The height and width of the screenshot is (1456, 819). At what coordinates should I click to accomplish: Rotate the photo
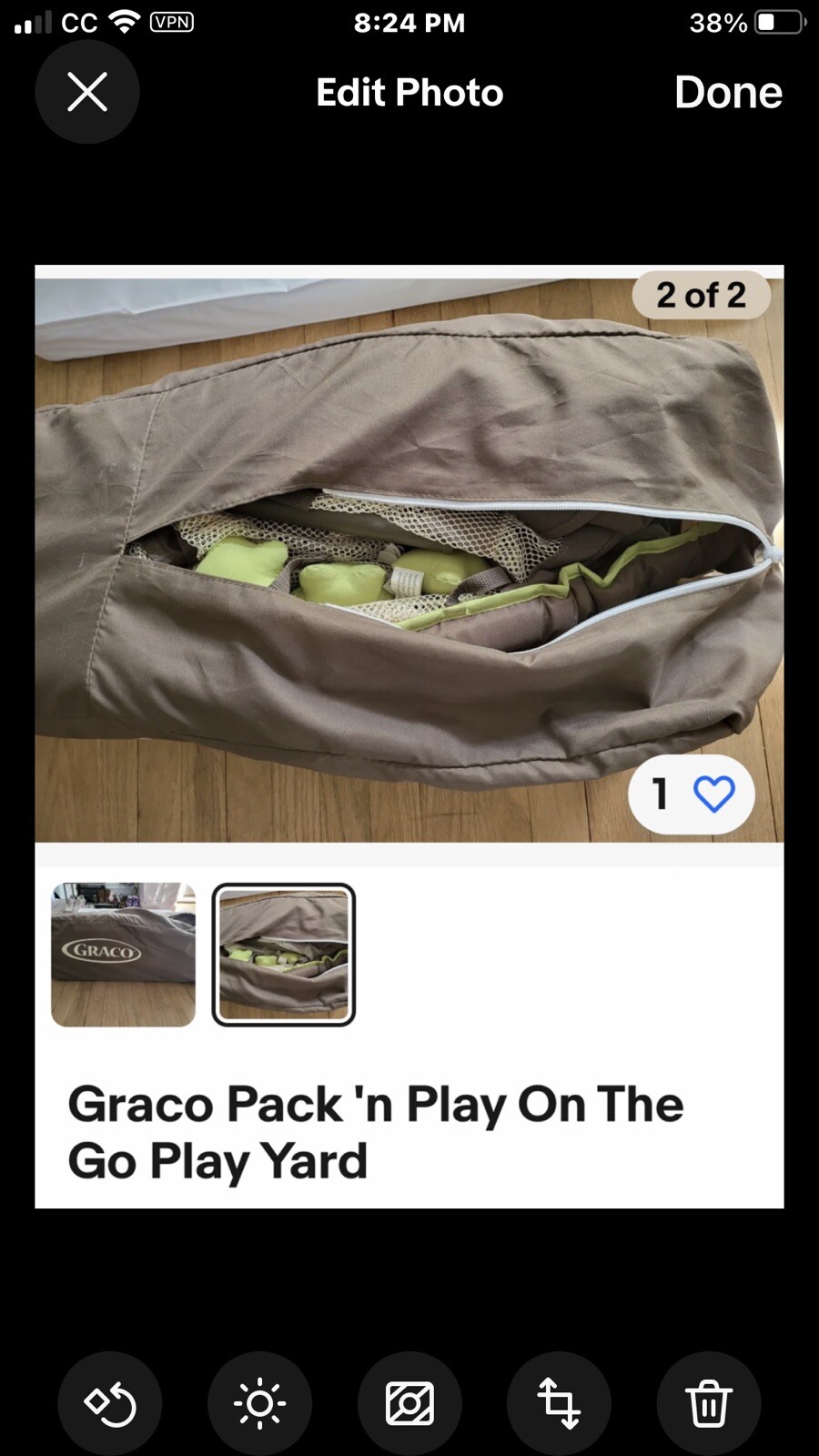pos(110,1403)
